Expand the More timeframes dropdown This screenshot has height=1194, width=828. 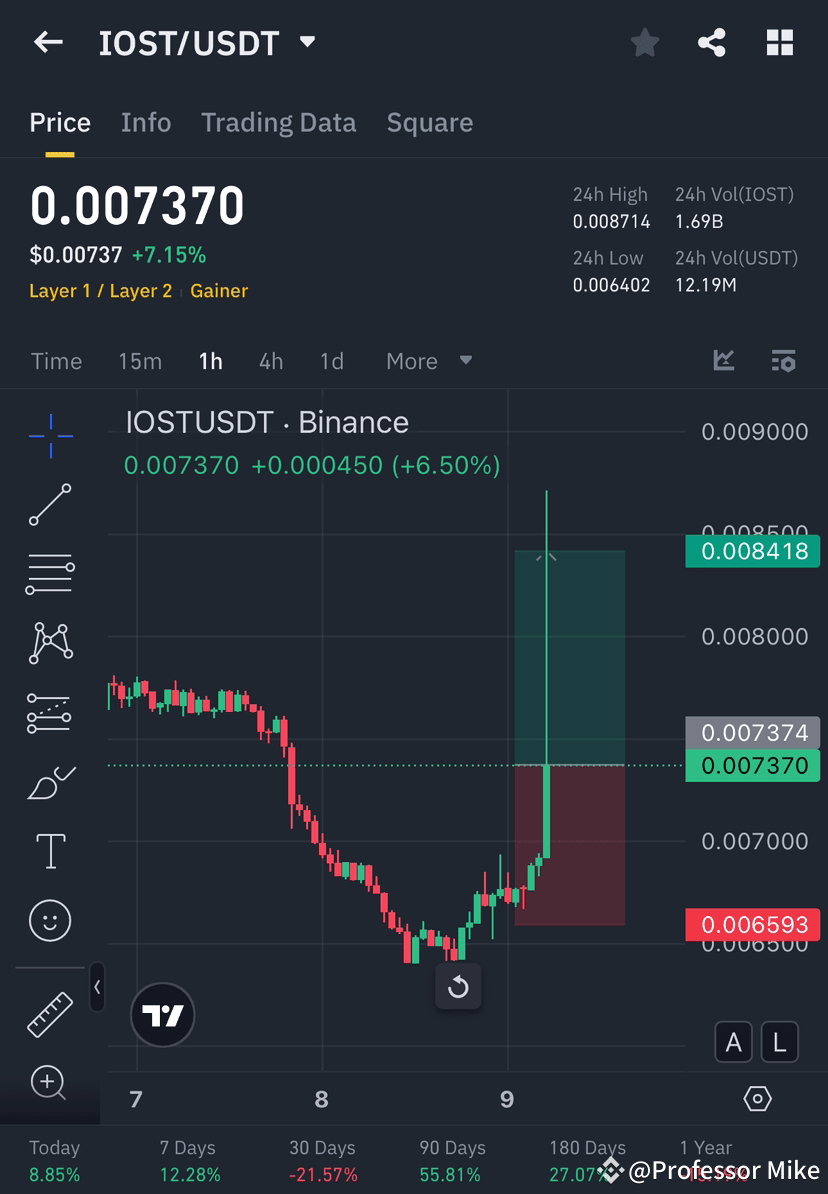pos(429,361)
